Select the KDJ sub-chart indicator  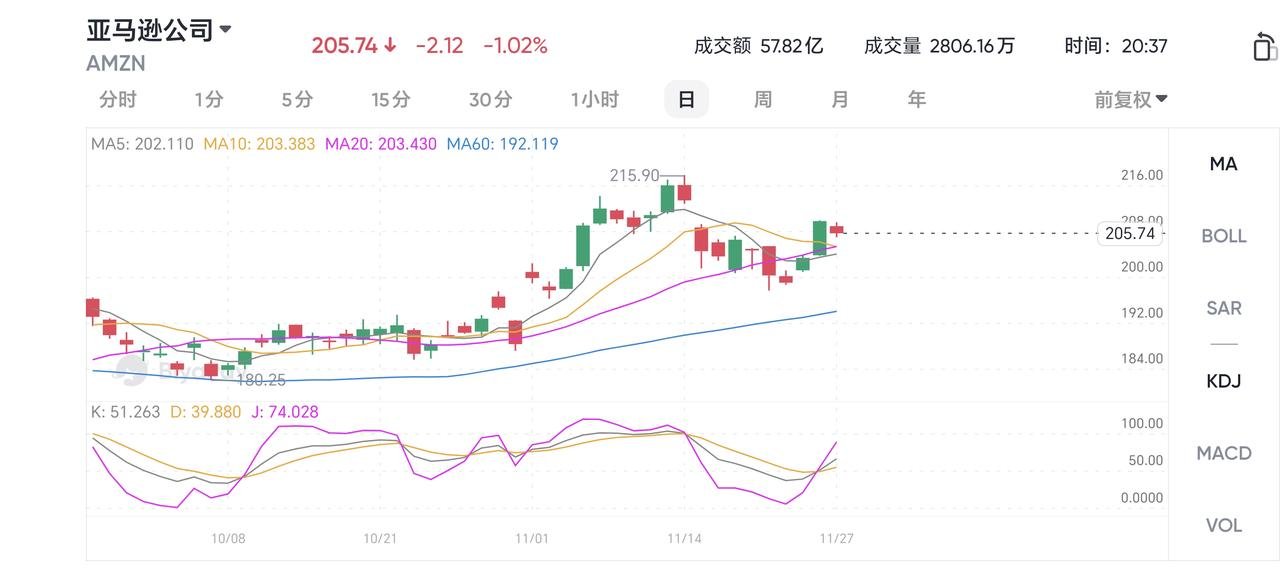1223,381
